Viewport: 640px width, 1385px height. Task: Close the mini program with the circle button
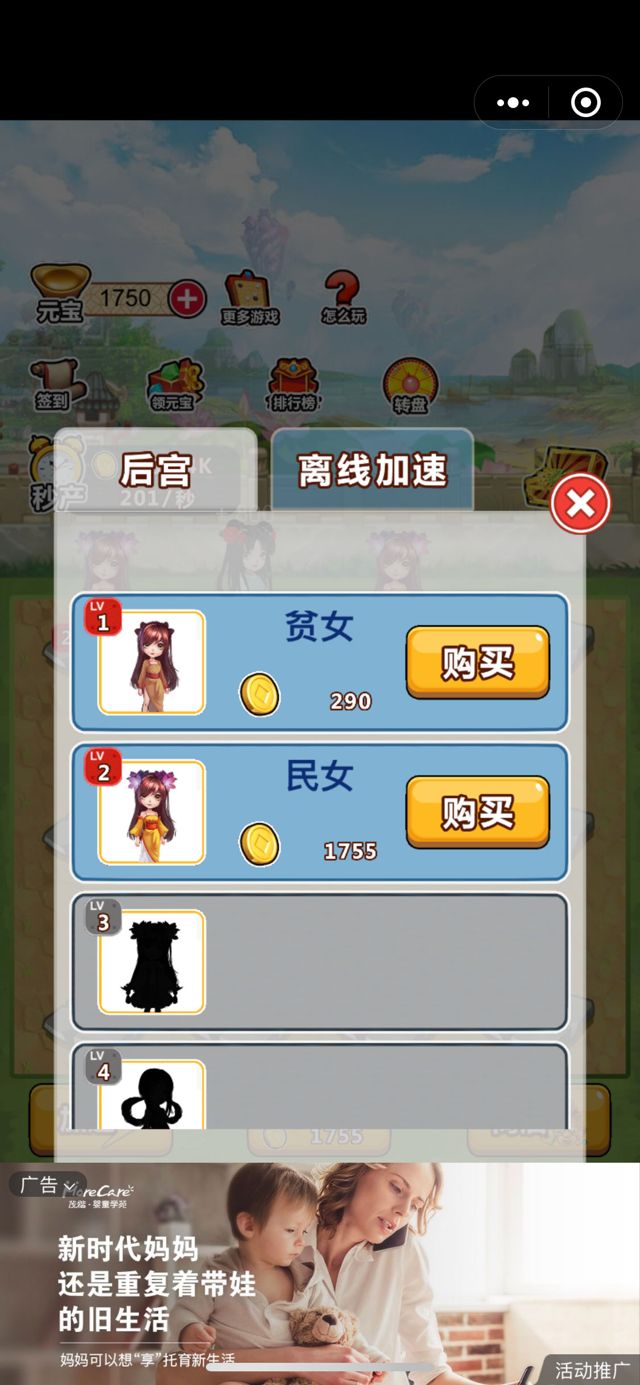pos(585,103)
